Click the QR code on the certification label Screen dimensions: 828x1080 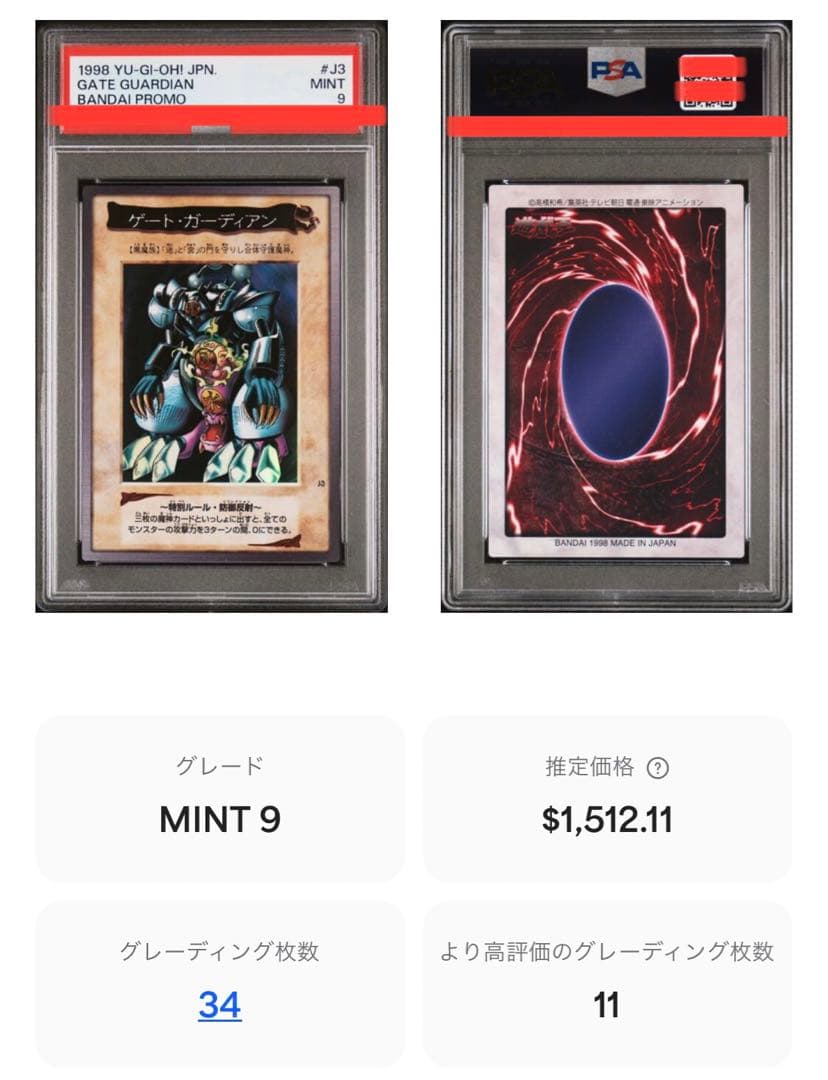(709, 102)
